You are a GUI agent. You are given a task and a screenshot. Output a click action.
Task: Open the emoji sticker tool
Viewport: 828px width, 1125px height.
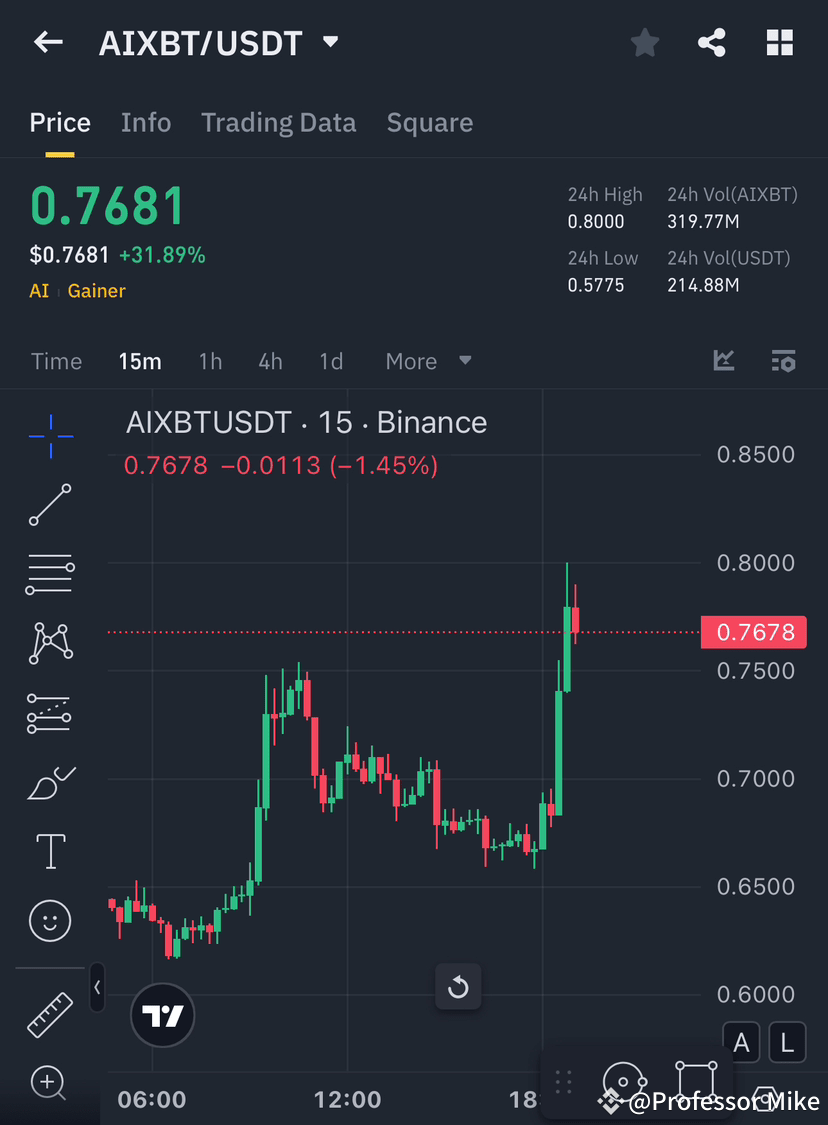coord(50,920)
